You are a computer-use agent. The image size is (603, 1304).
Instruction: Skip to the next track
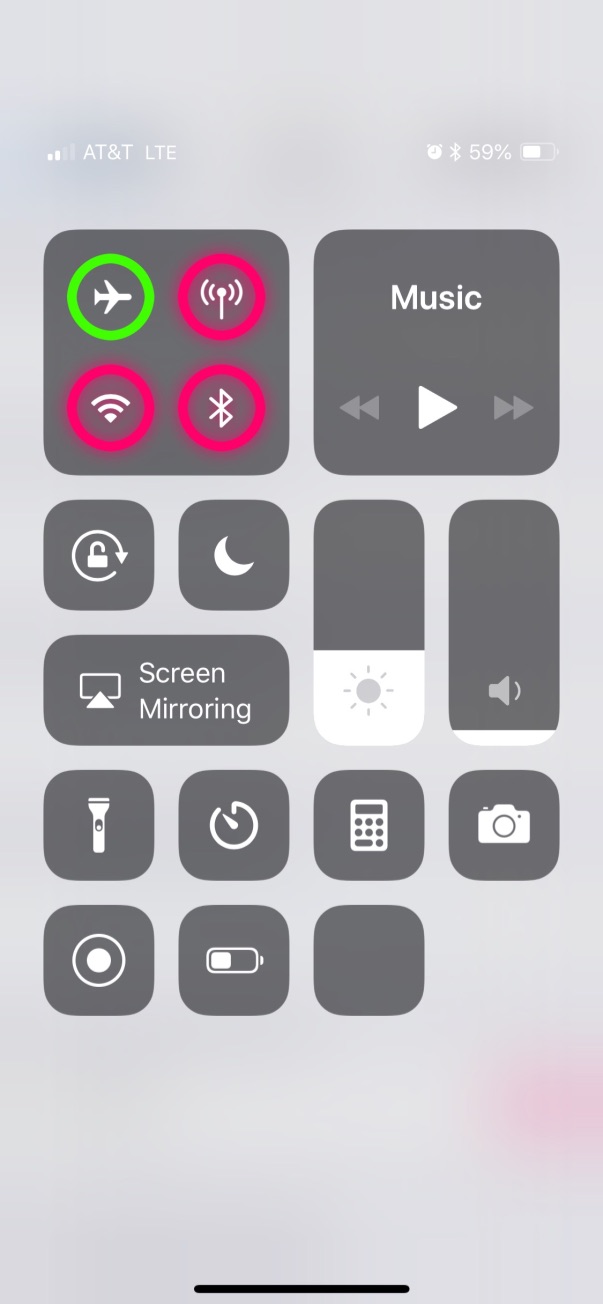click(x=514, y=408)
